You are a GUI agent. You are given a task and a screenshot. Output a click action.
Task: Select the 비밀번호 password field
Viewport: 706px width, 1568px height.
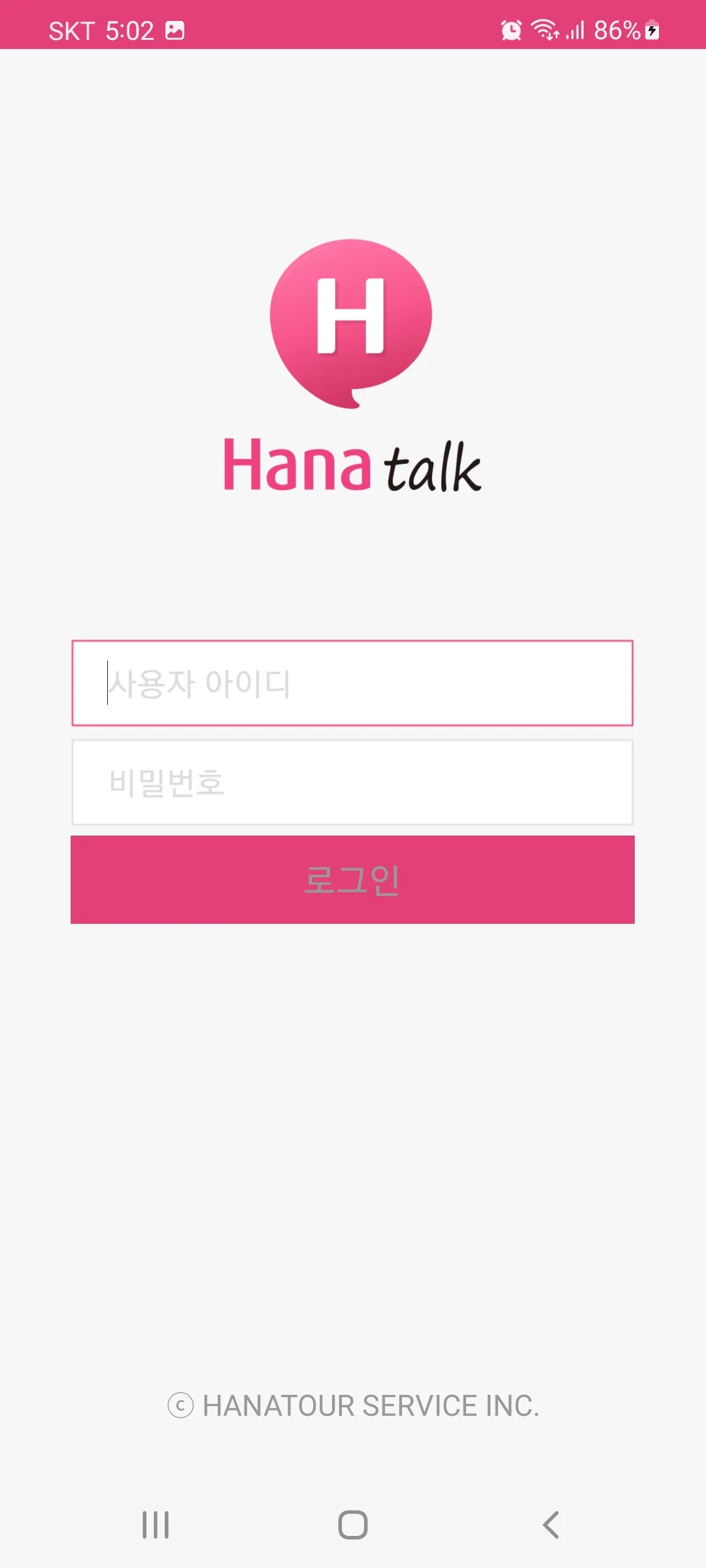click(353, 782)
